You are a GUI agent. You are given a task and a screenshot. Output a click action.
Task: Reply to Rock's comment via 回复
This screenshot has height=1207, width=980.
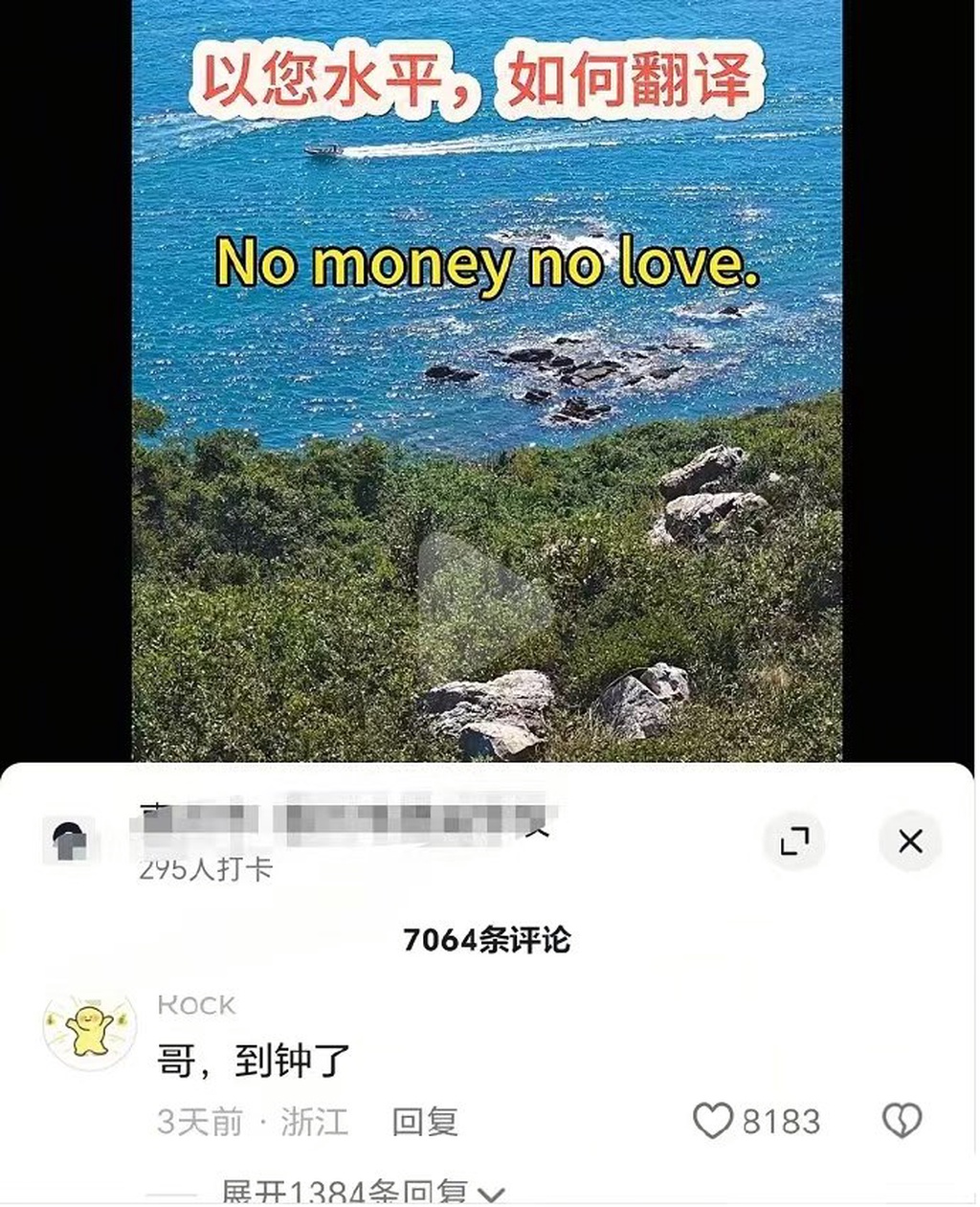(x=425, y=1121)
